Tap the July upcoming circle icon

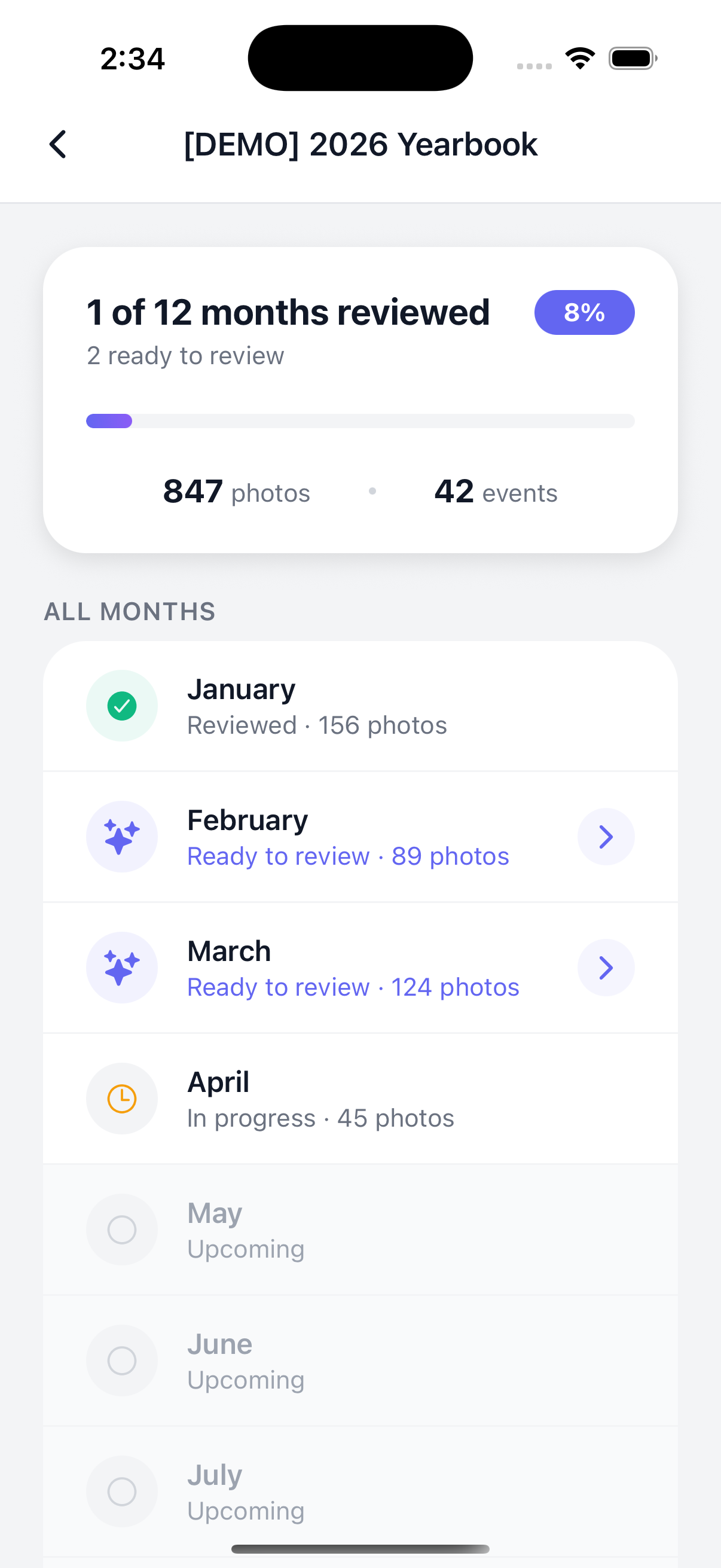tap(122, 1491)
